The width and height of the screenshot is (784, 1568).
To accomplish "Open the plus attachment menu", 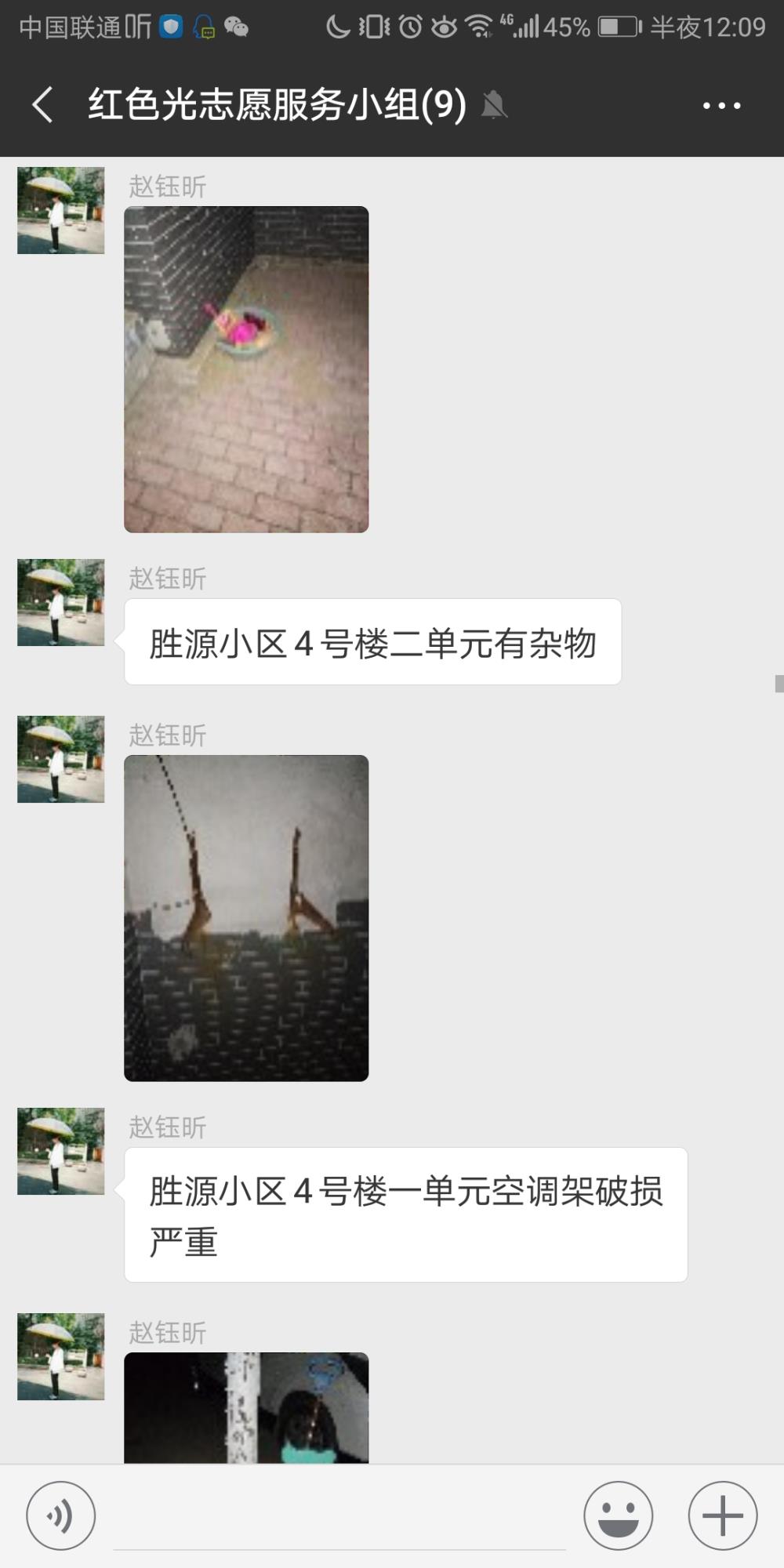I will pos(722,1515).
